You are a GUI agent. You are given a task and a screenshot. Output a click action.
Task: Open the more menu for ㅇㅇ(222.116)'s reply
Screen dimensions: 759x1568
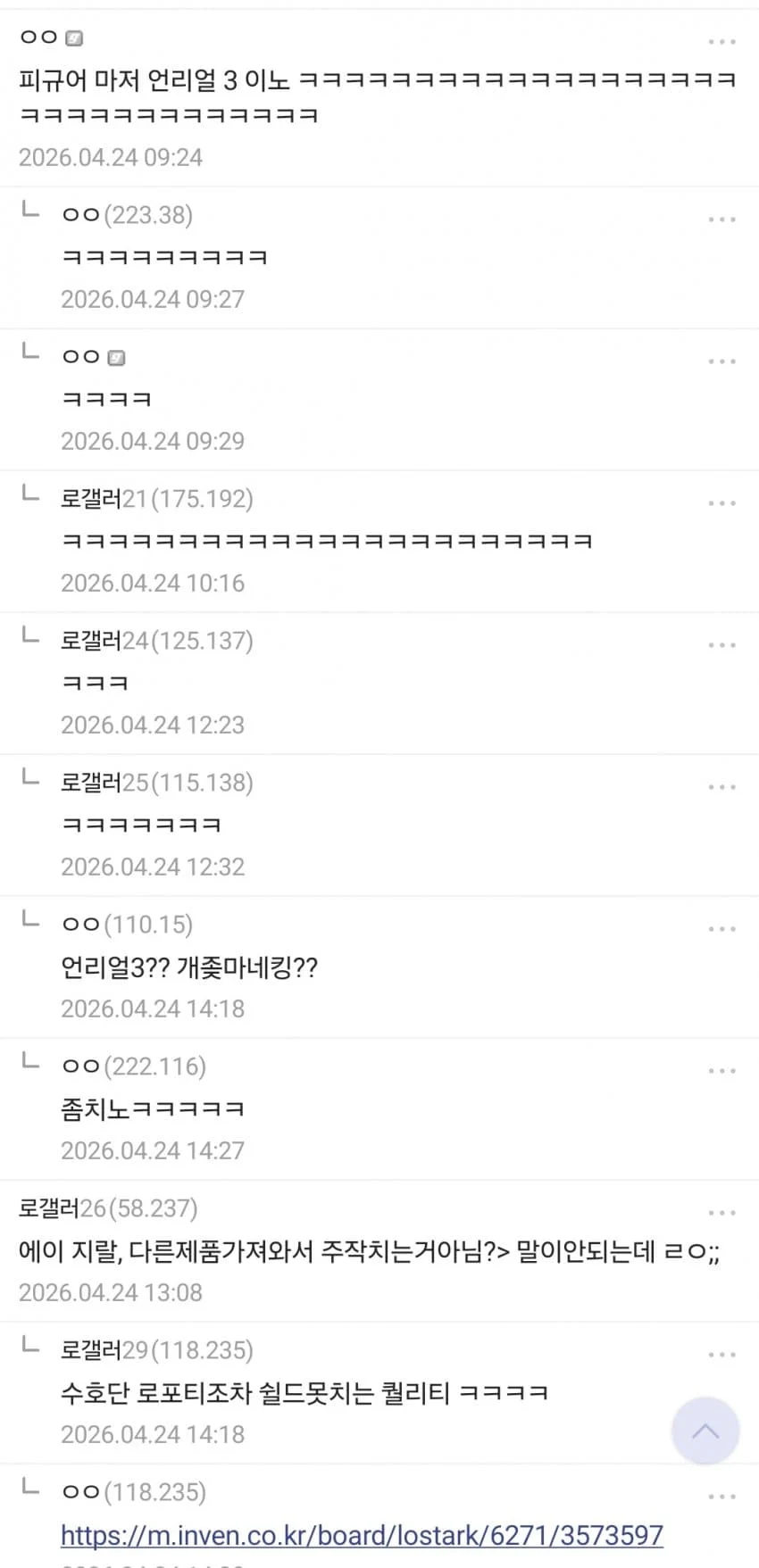point(721,1071)
